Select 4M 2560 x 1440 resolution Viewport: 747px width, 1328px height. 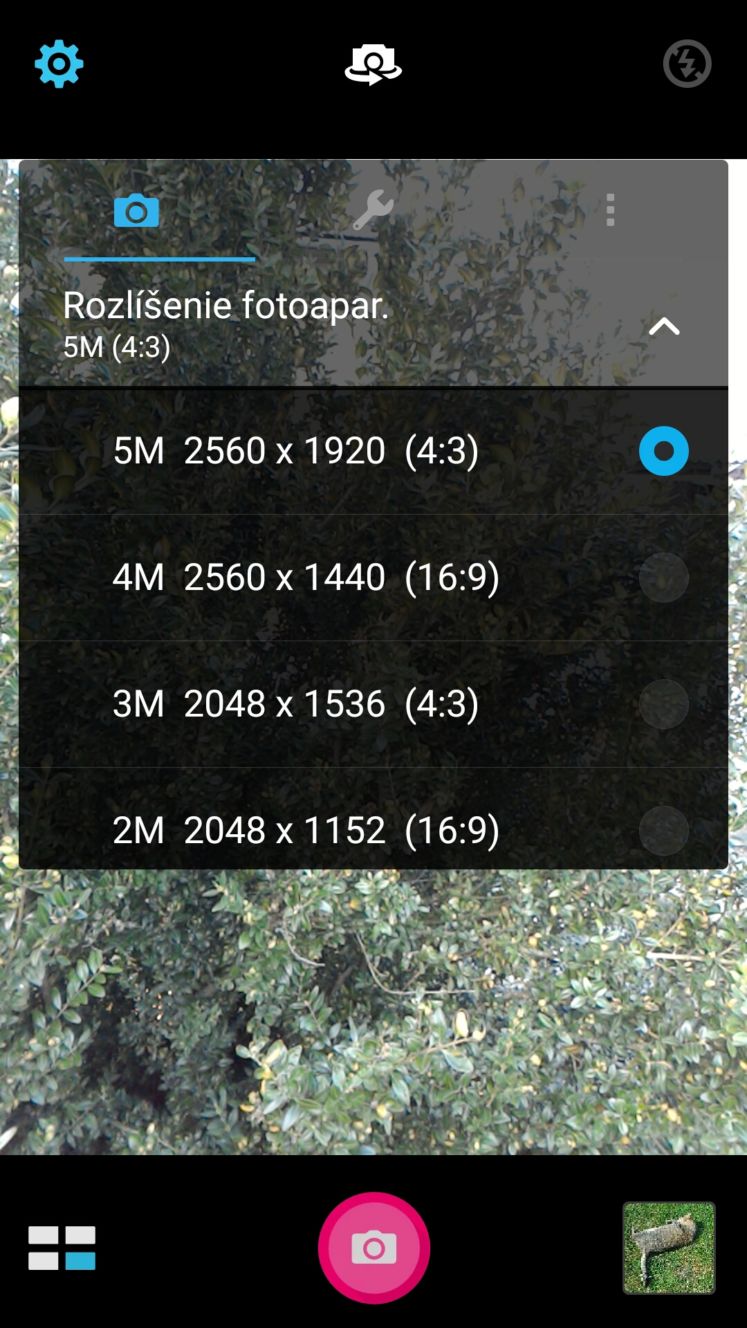click(373, 578)
